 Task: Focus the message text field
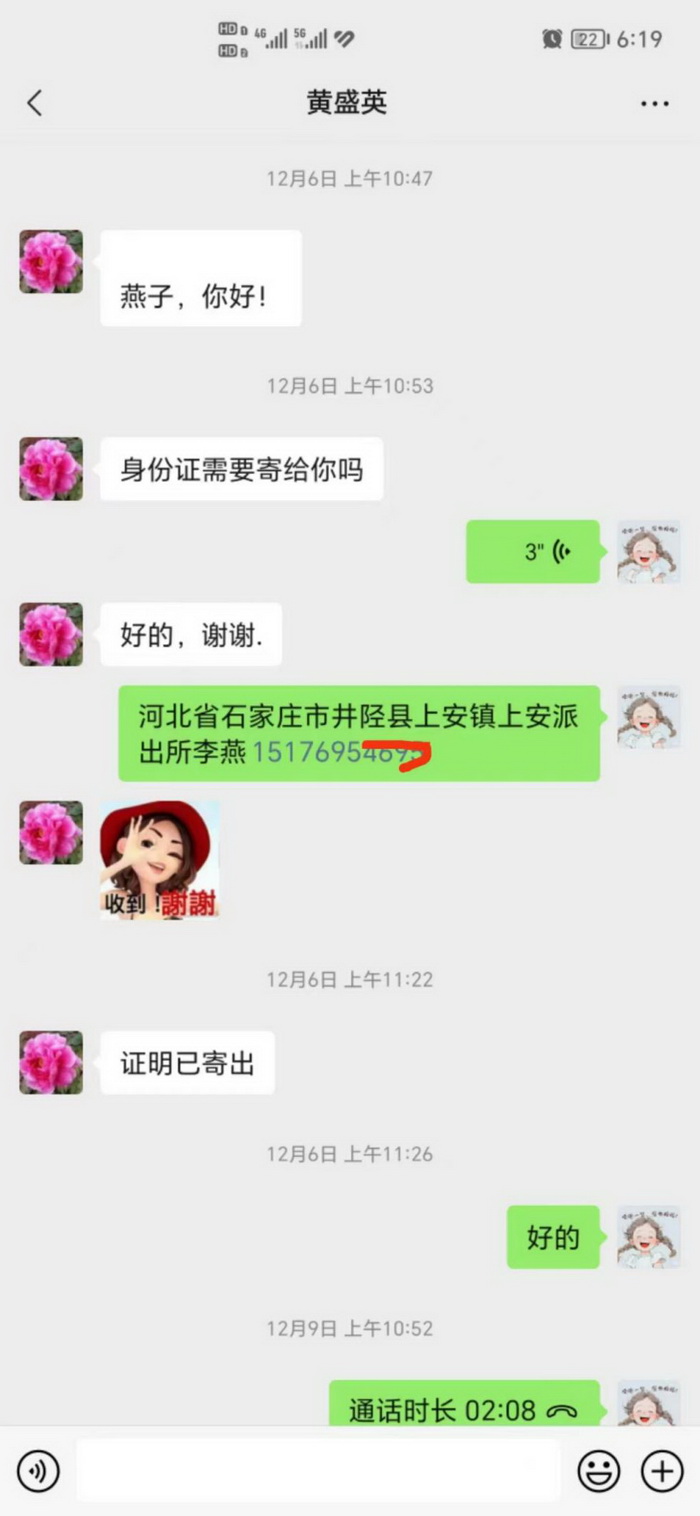tap(318, 1471)
